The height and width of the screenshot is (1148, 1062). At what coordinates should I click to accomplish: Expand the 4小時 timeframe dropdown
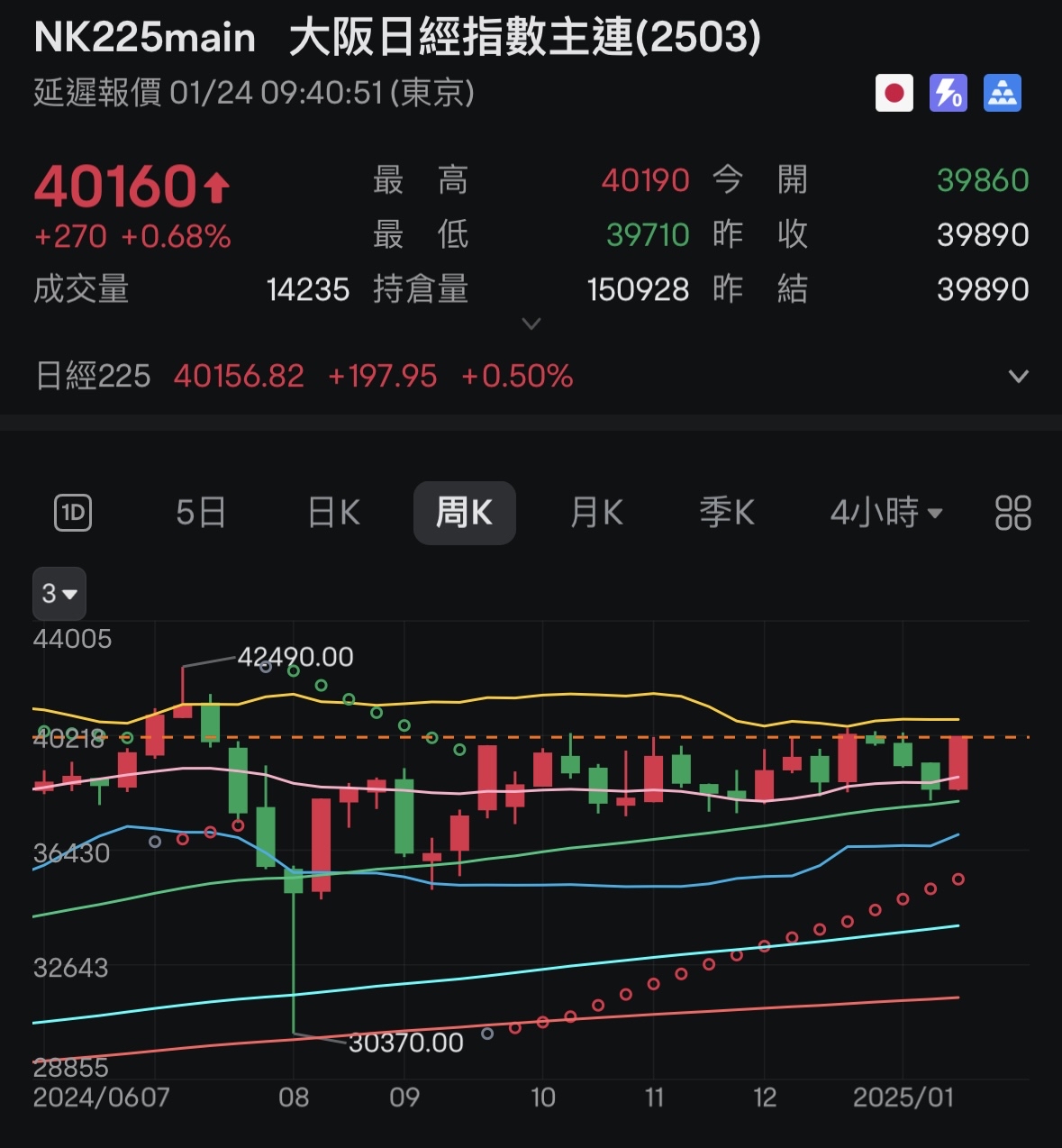[885, 512]
